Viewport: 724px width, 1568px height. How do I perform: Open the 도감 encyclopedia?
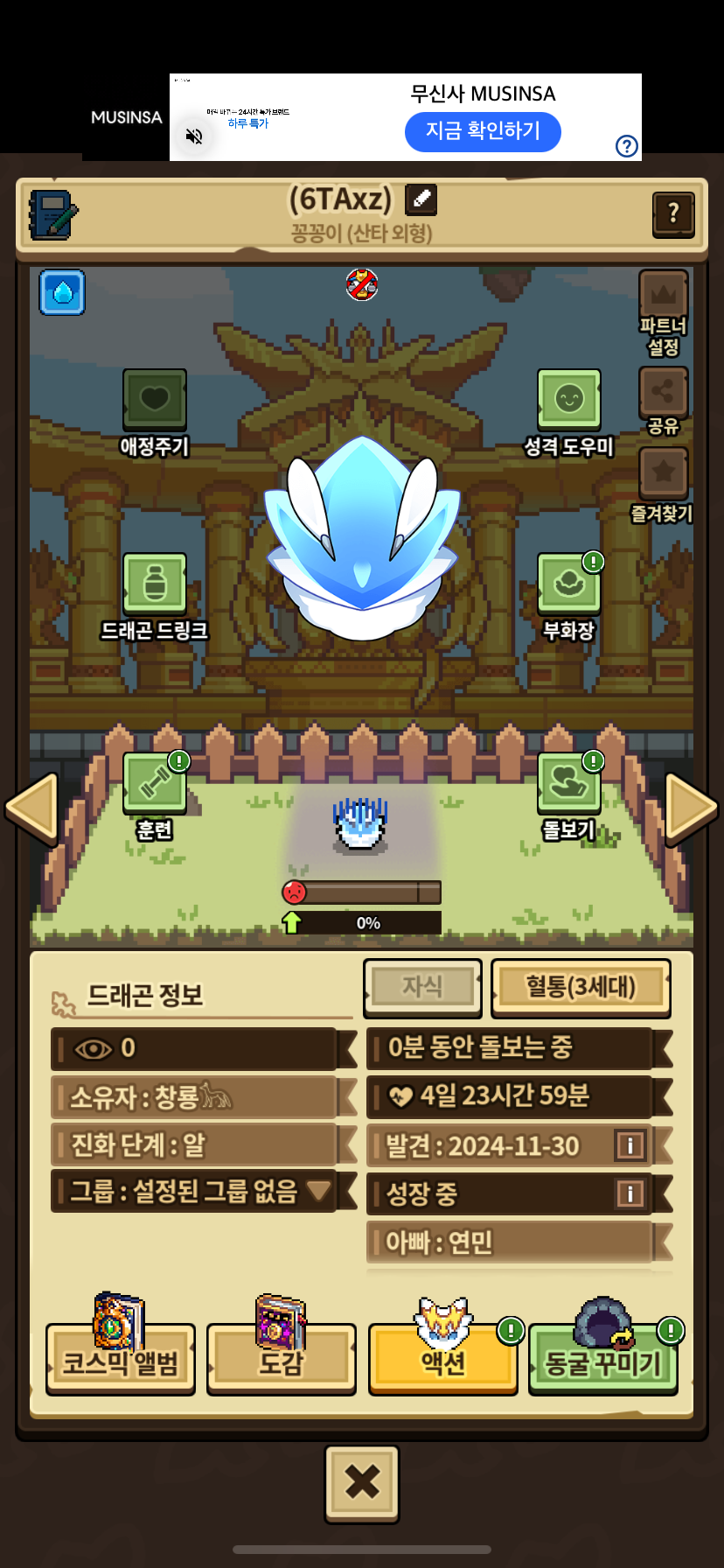tap(281, 1361)
